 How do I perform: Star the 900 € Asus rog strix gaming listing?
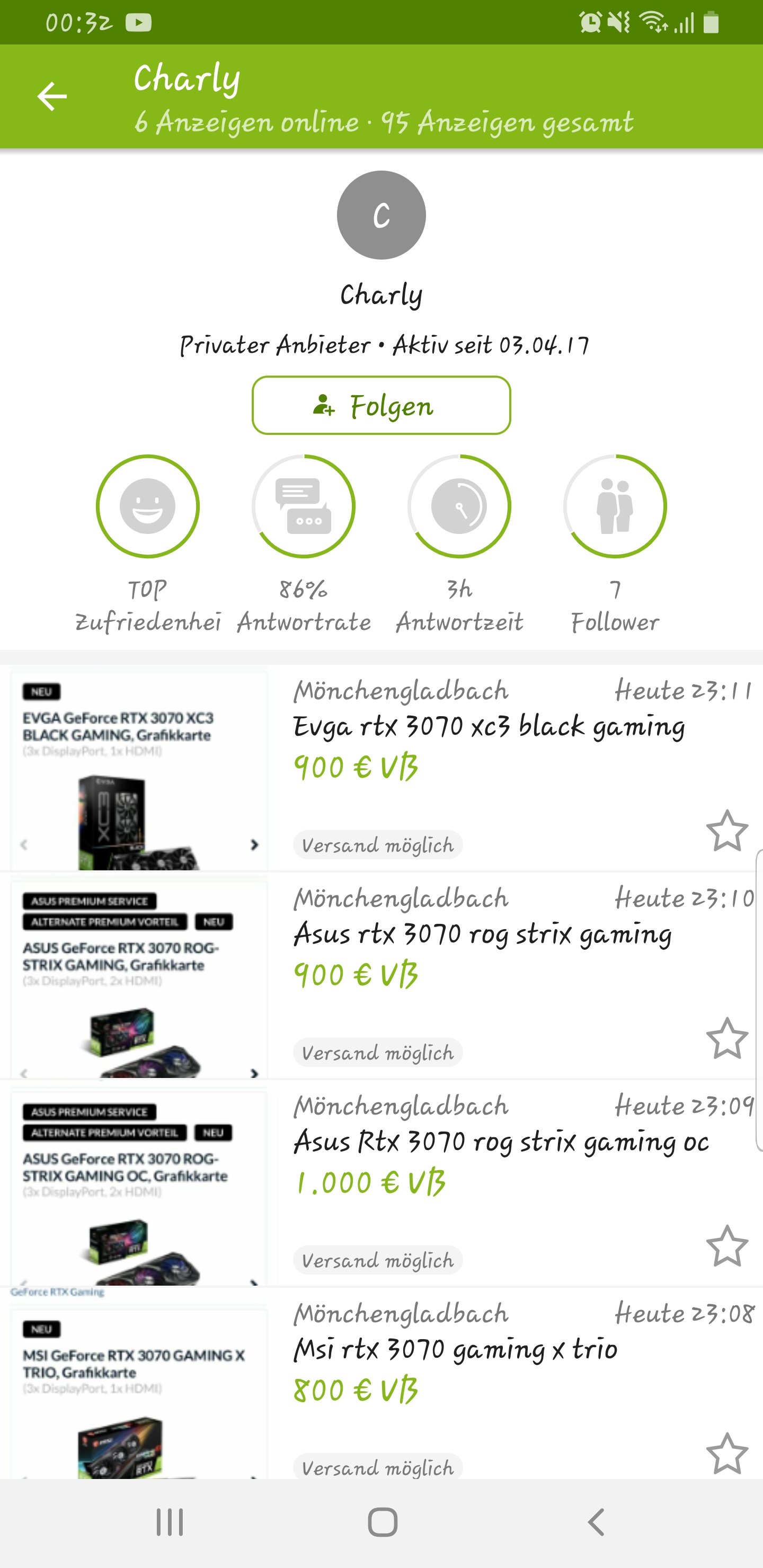point(726,1038)
